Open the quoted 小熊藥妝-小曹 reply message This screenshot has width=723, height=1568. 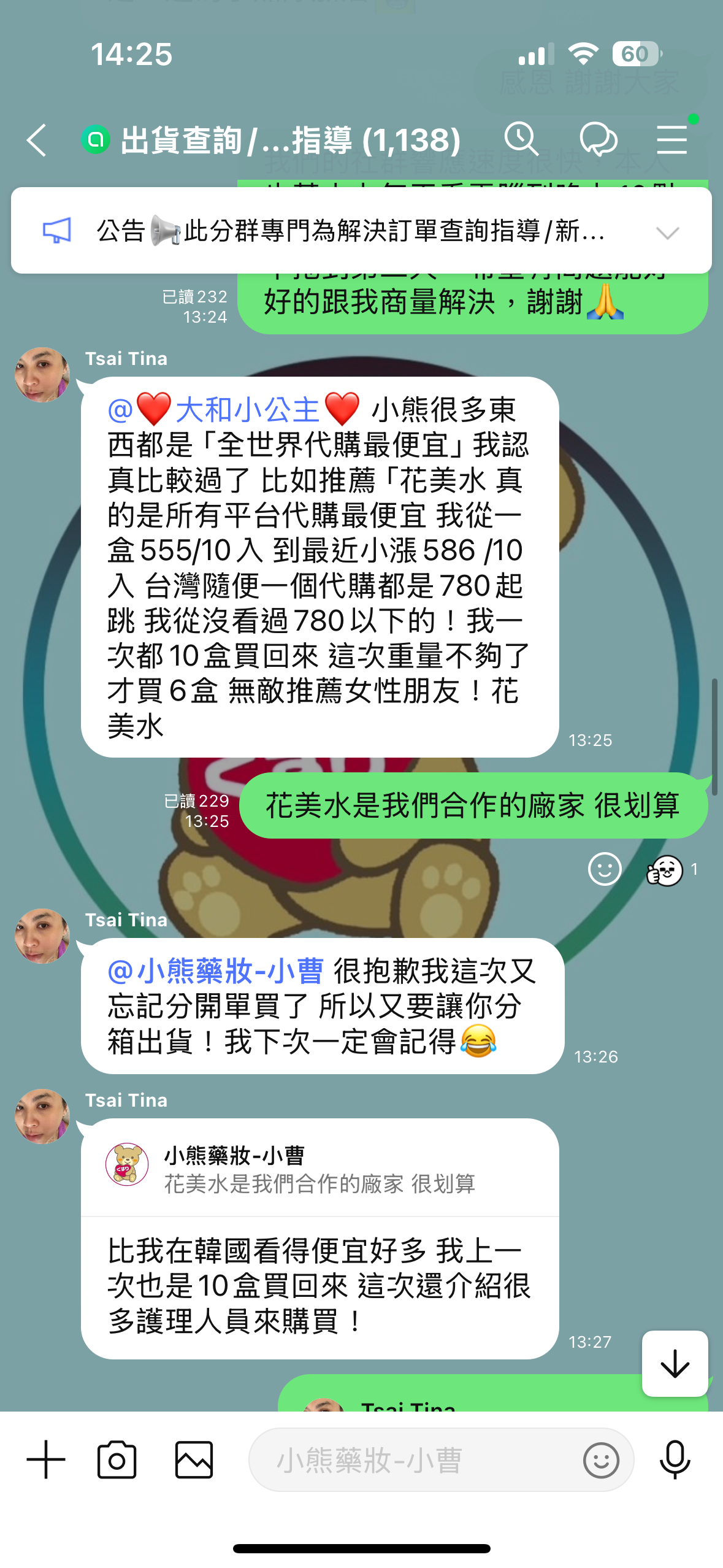[x=319, y=1170]
